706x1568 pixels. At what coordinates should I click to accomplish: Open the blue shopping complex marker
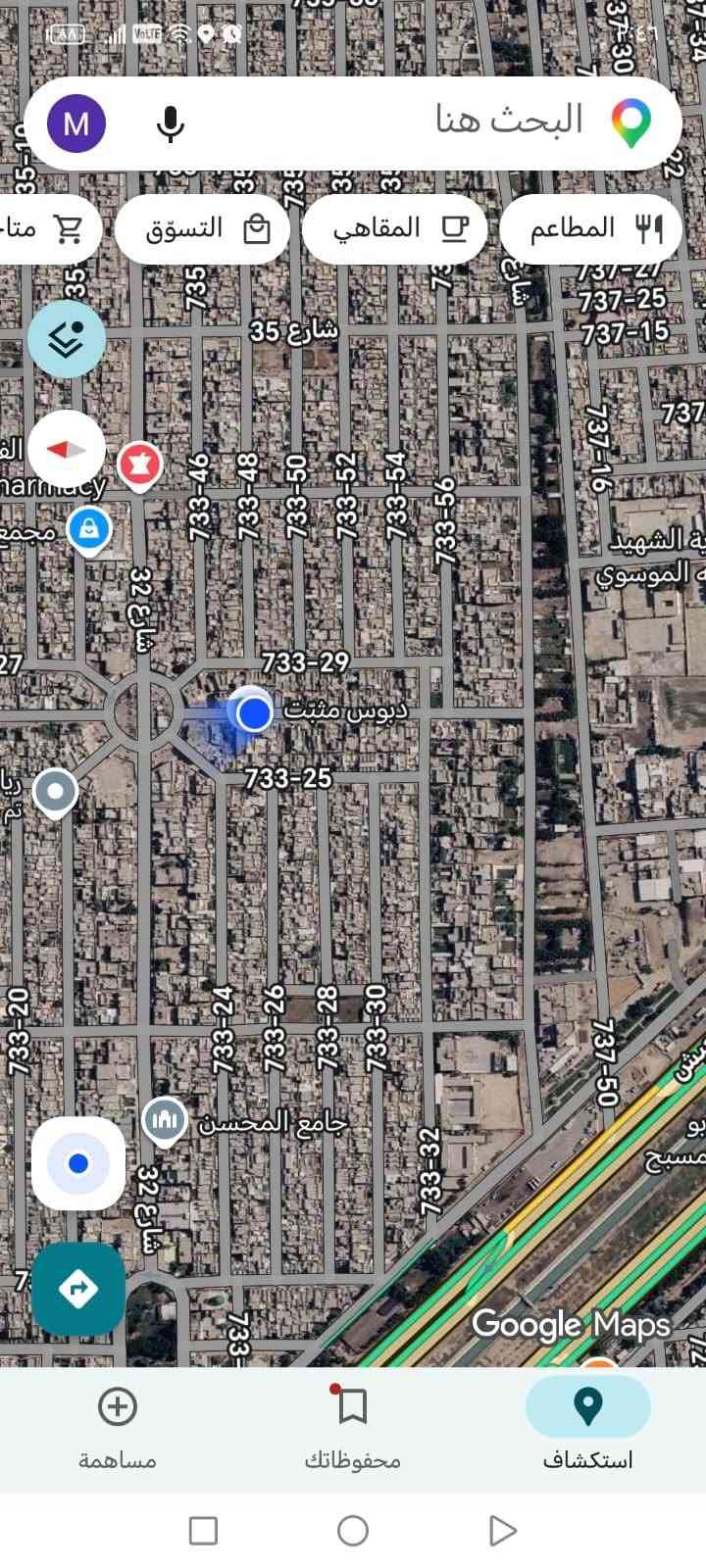pos(89,530)
